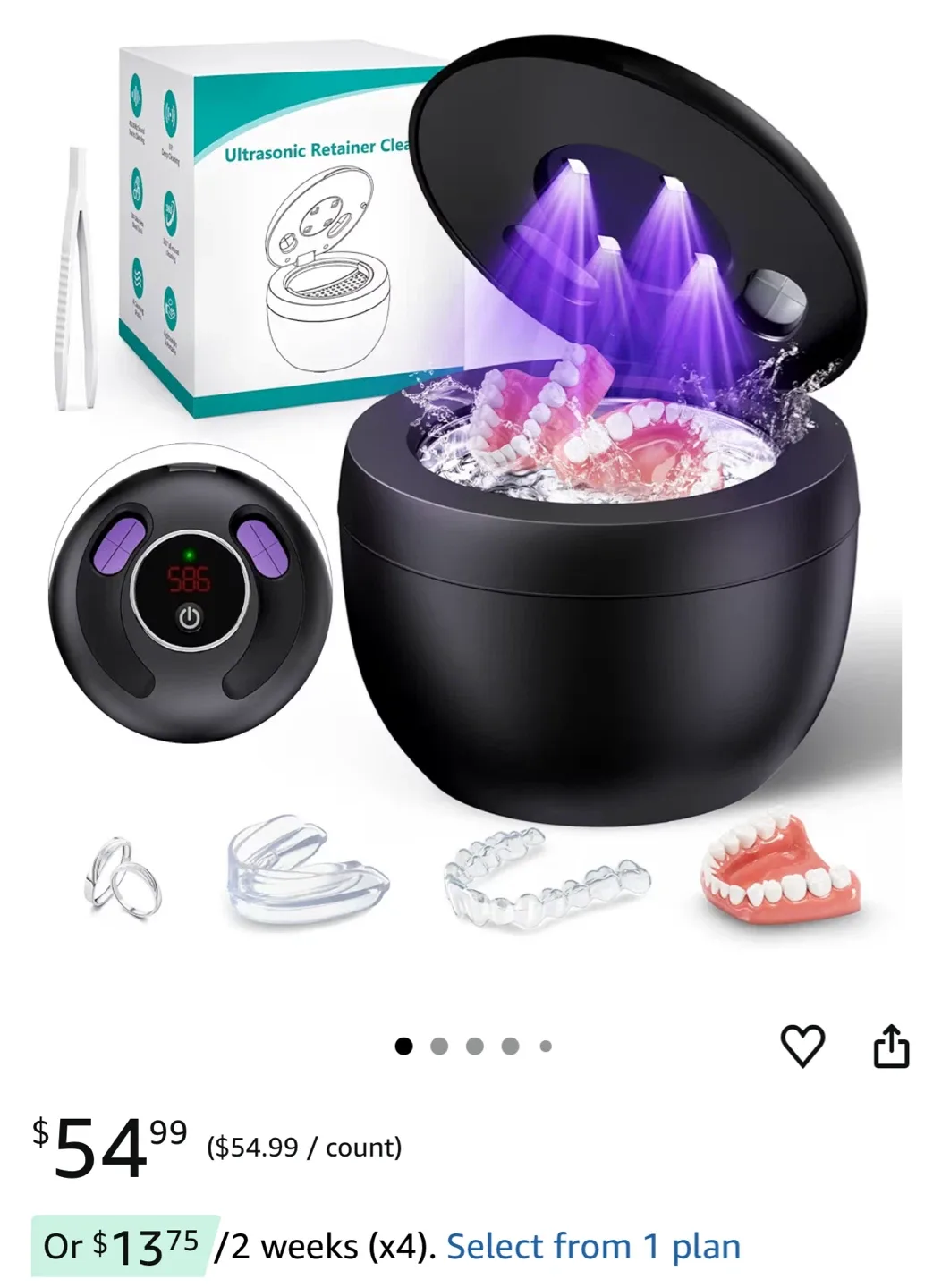Select the fourth carousel navigation dot
The image size is (950, 1288).
point(512,1043)
